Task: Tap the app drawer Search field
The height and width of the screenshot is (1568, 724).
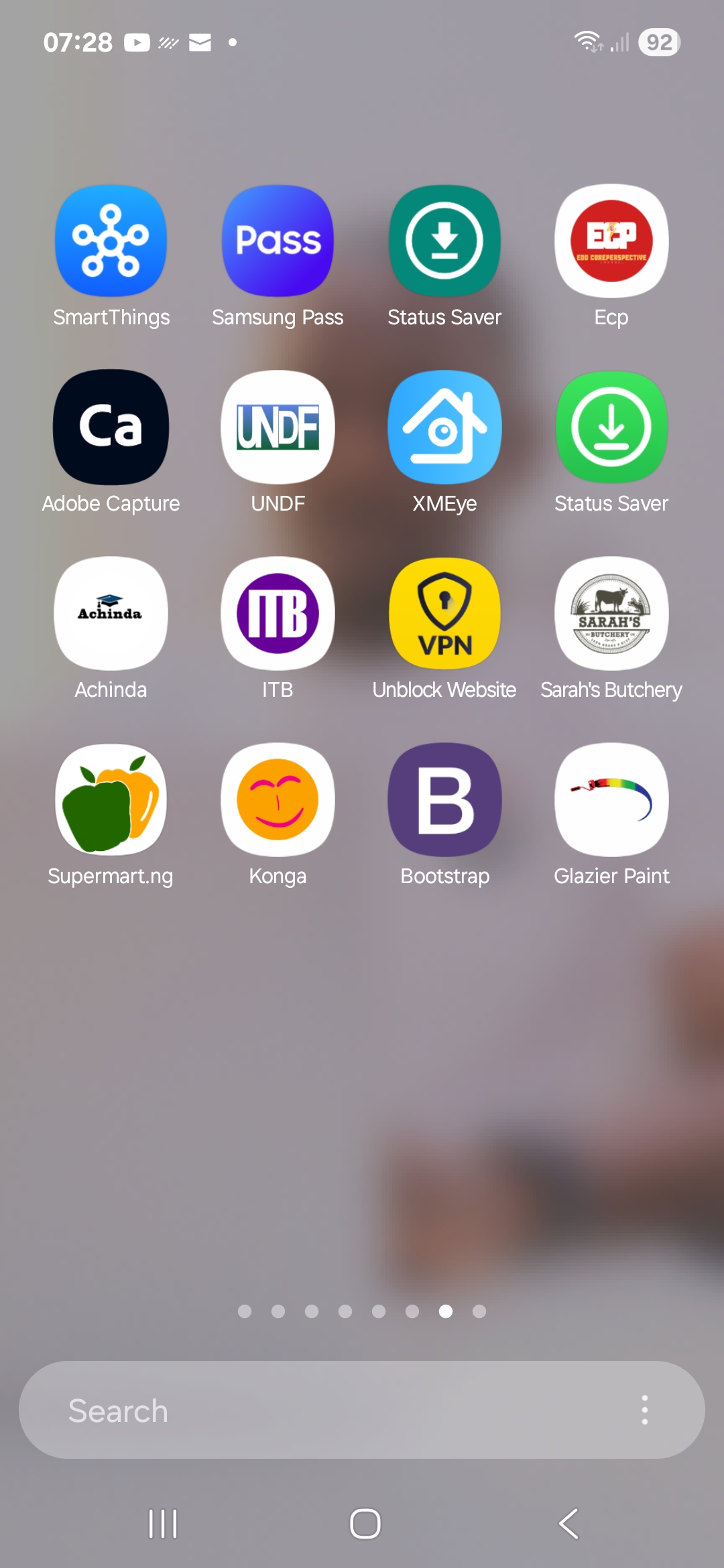Action: pos(322,1411)
